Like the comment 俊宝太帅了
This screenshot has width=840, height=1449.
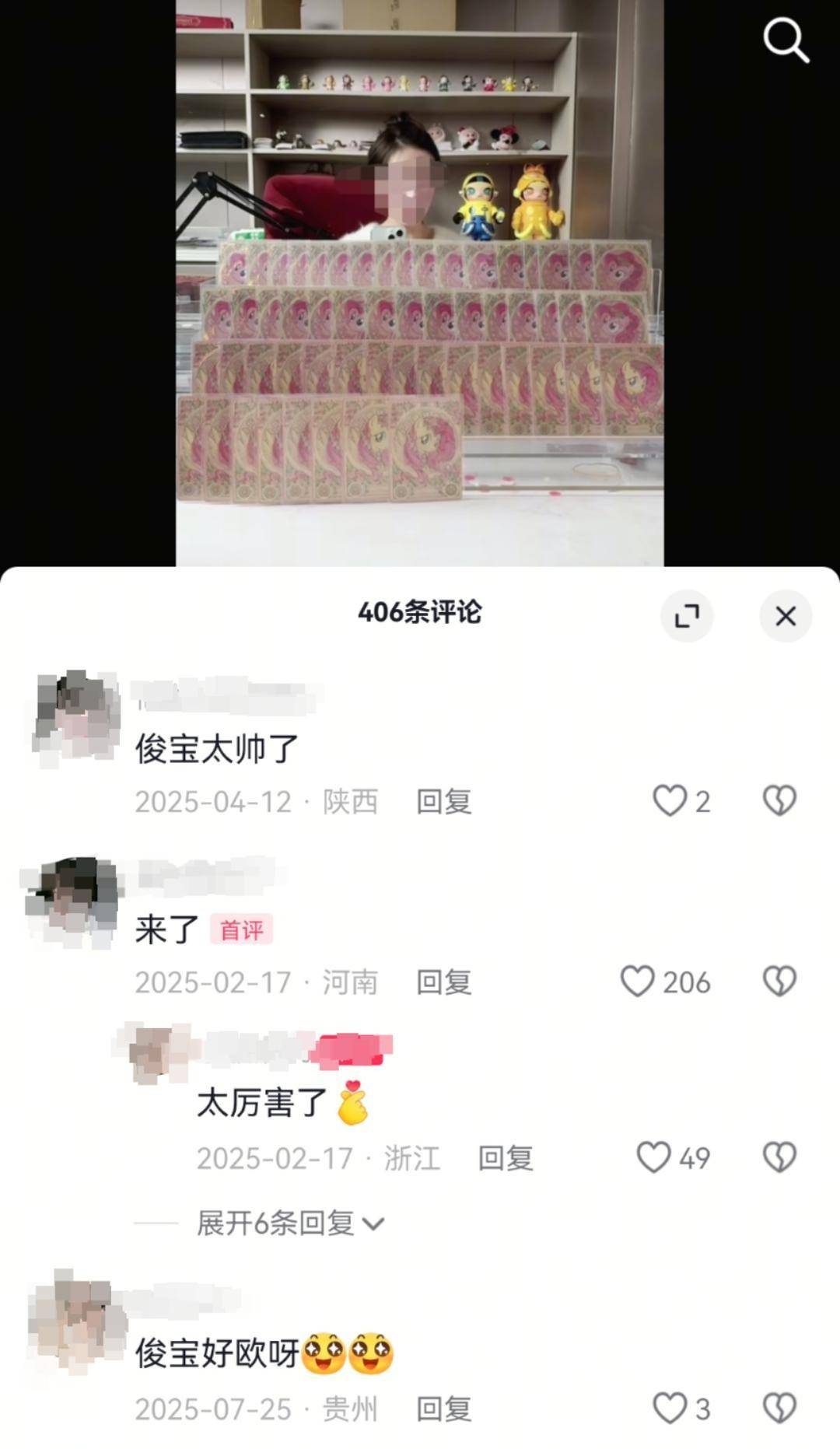(x=670, y=800)
